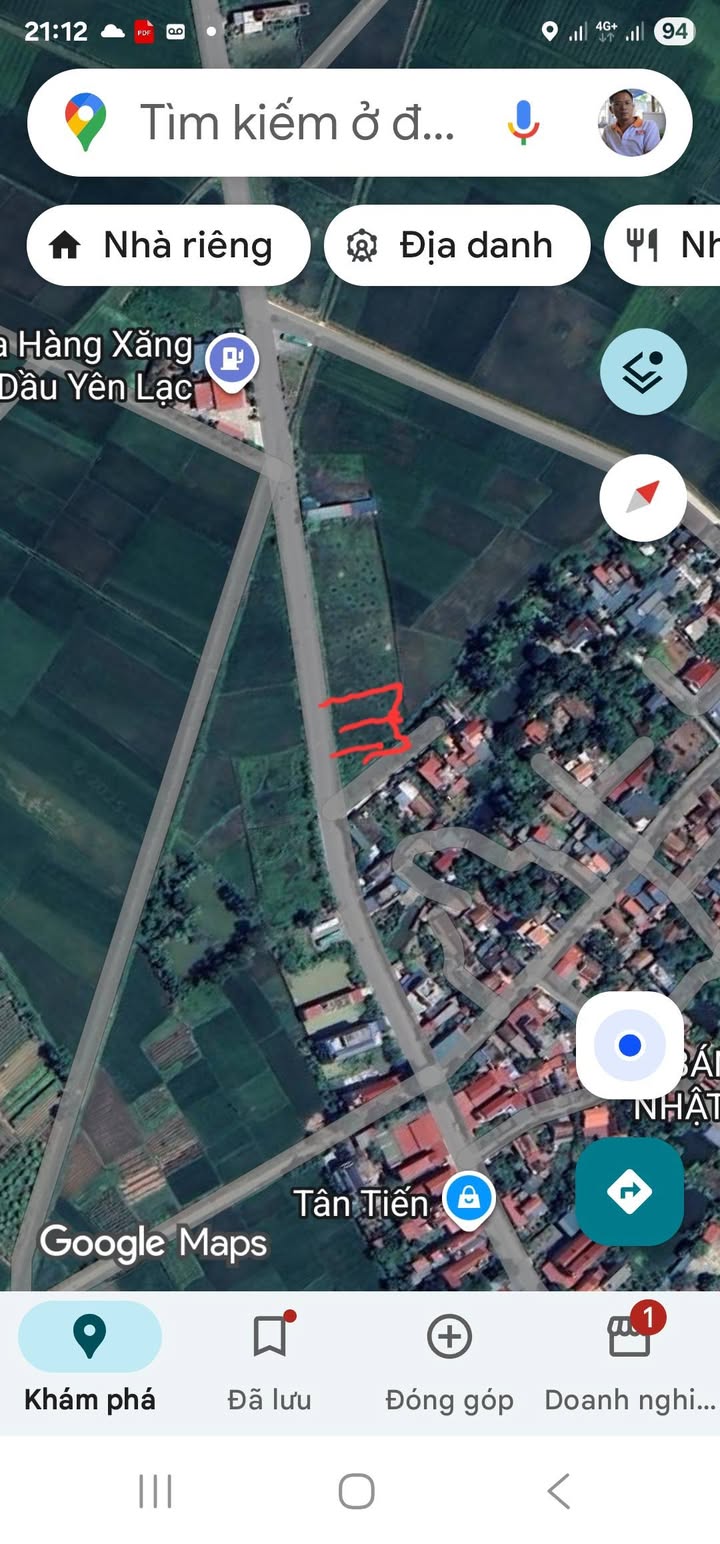The height and width of the screenshot is (1544, 720).
Task: Open the map layers button
Action: (x=643, y=372)
